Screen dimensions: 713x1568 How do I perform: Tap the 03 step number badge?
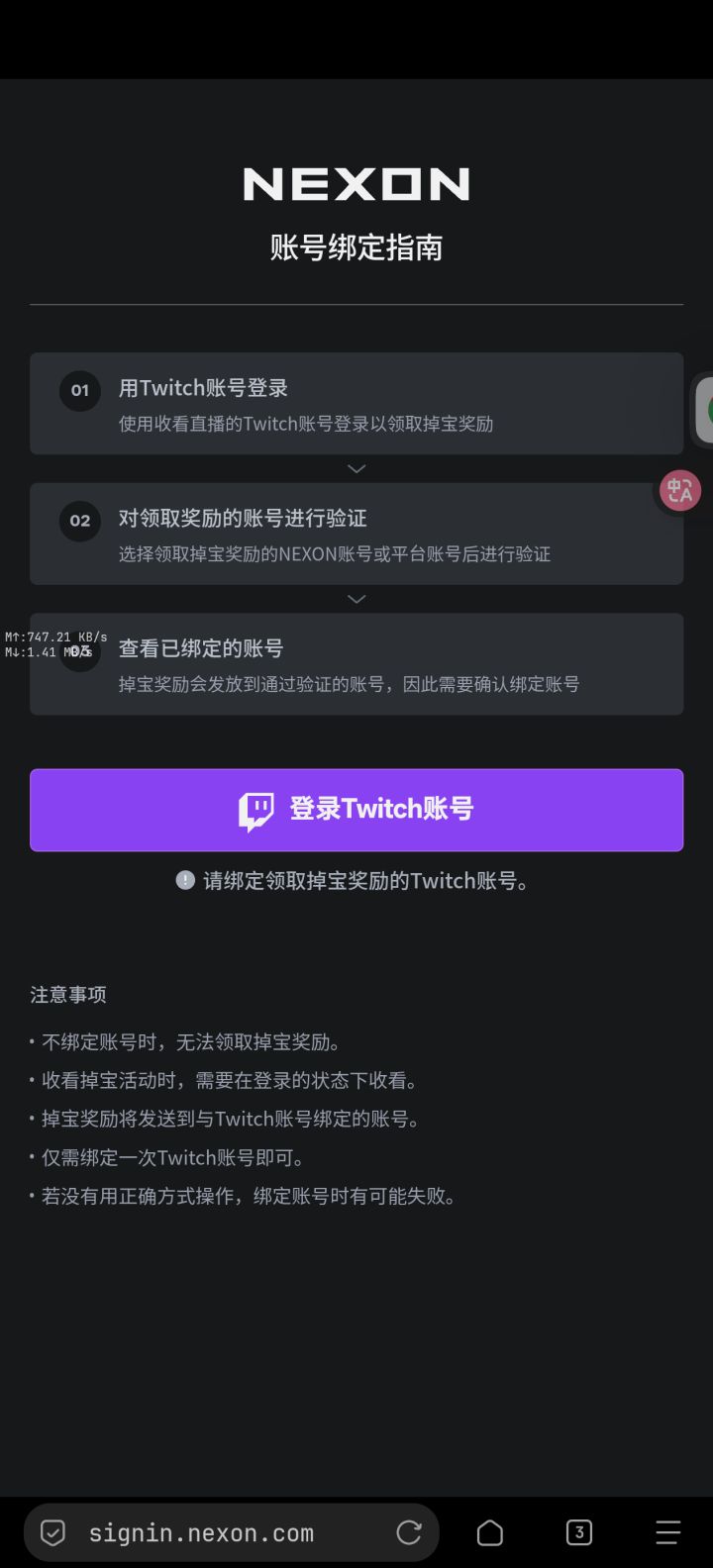79,651
